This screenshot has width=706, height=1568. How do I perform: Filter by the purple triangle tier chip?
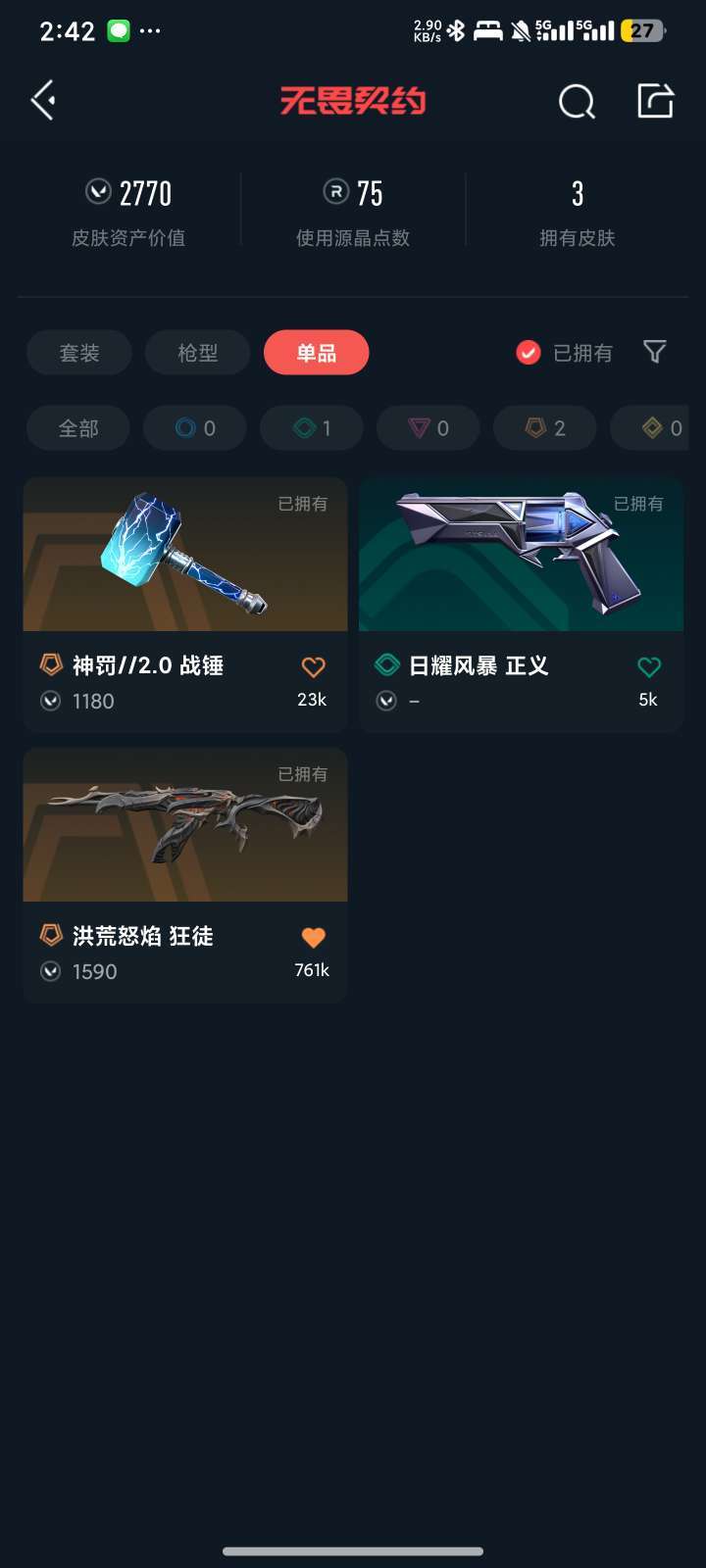pyautogui.click(x=429, y=428)
